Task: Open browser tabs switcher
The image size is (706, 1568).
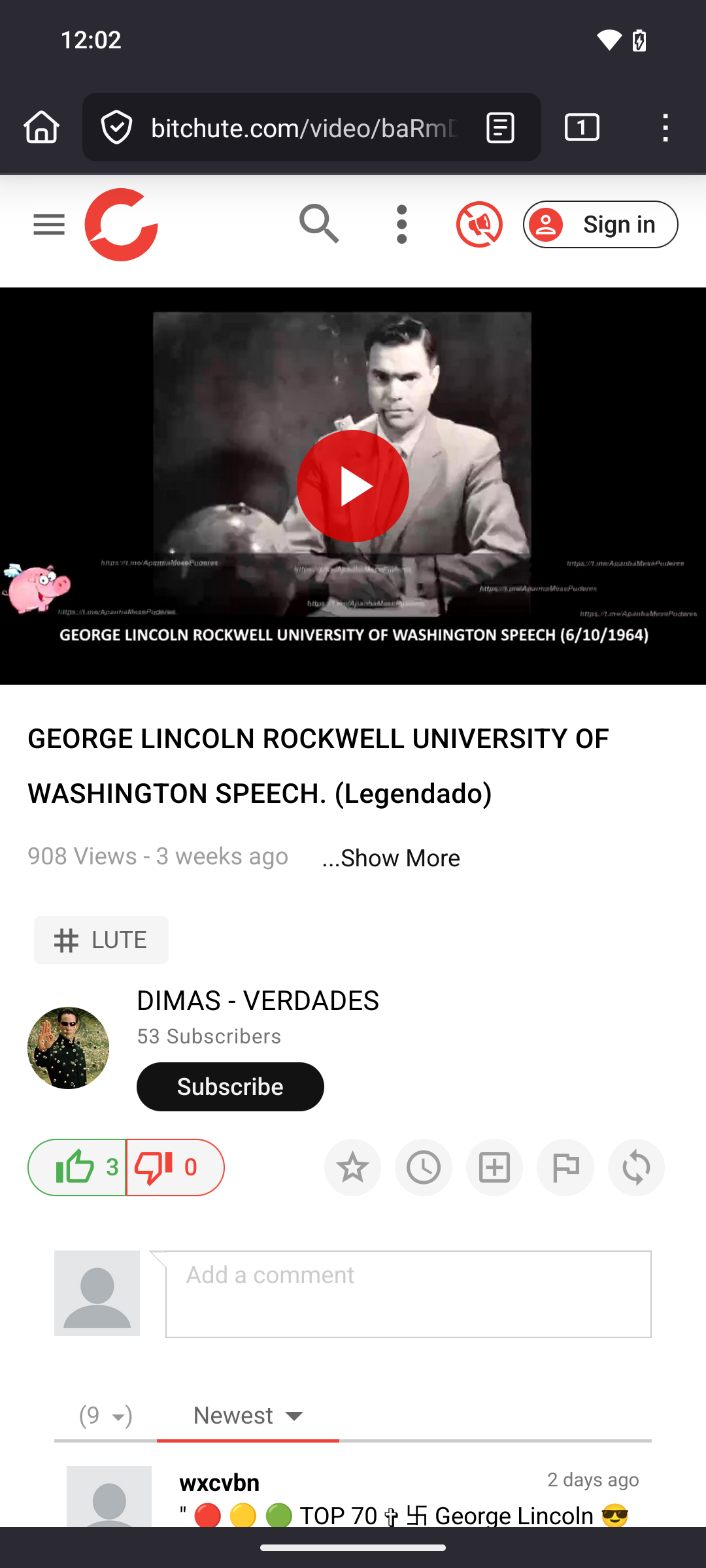Action: pos(582,127)
